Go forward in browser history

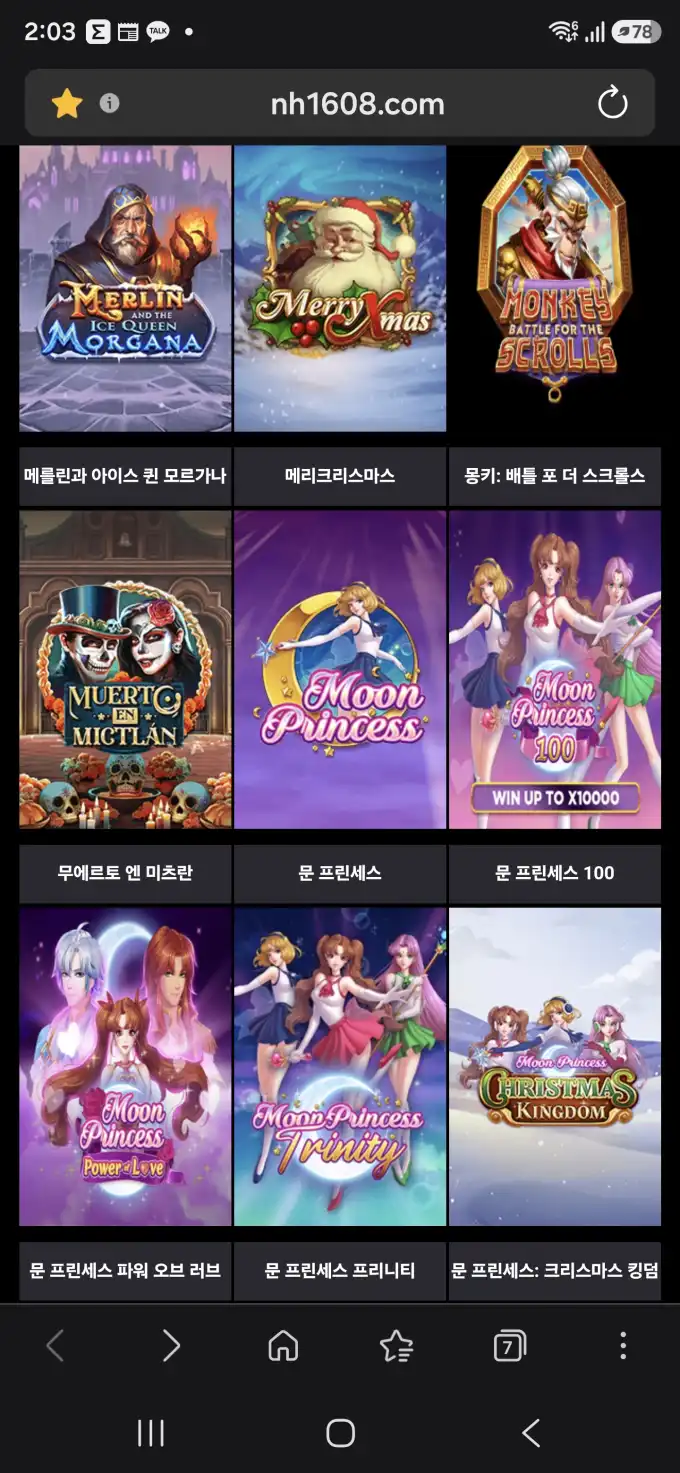pyautogui.click(x=171, y=1346)
